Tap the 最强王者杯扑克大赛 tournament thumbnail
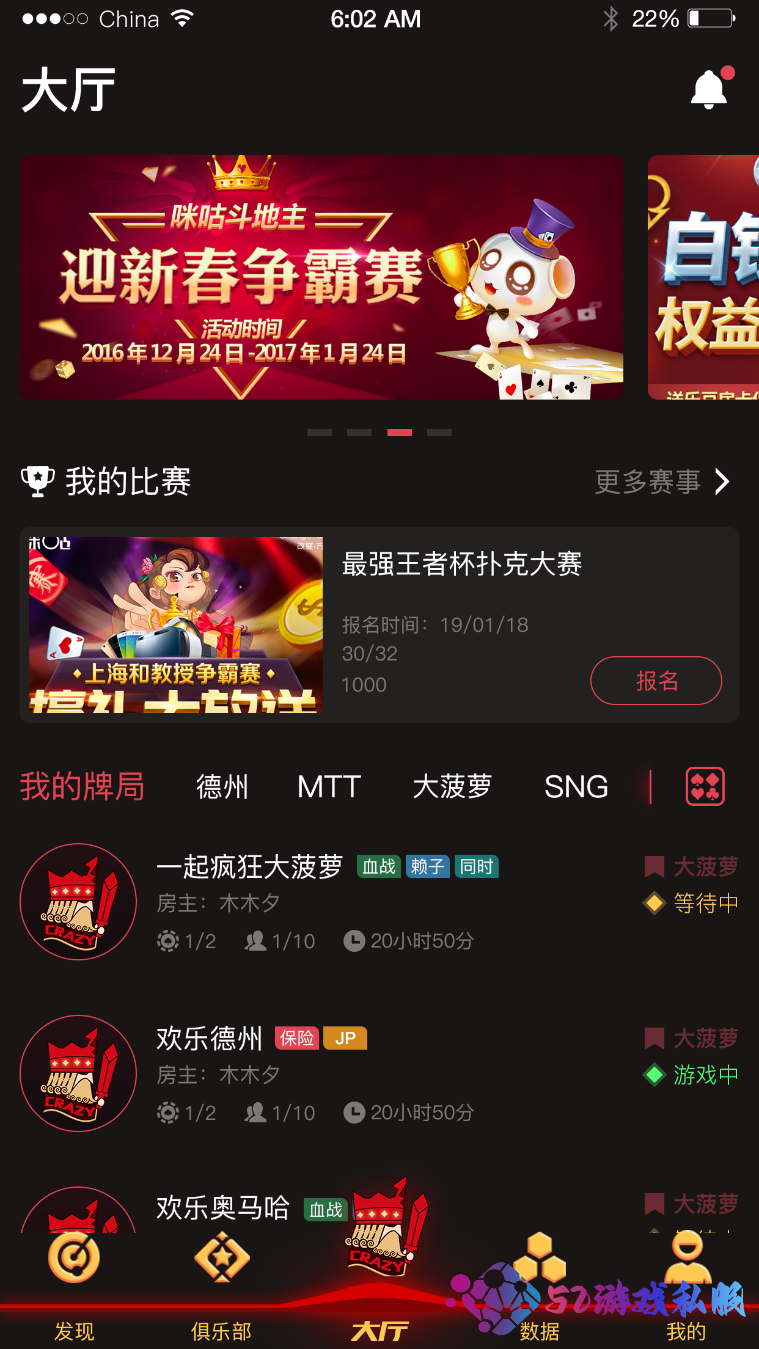The image size is (759, 1349). (175, 625)
